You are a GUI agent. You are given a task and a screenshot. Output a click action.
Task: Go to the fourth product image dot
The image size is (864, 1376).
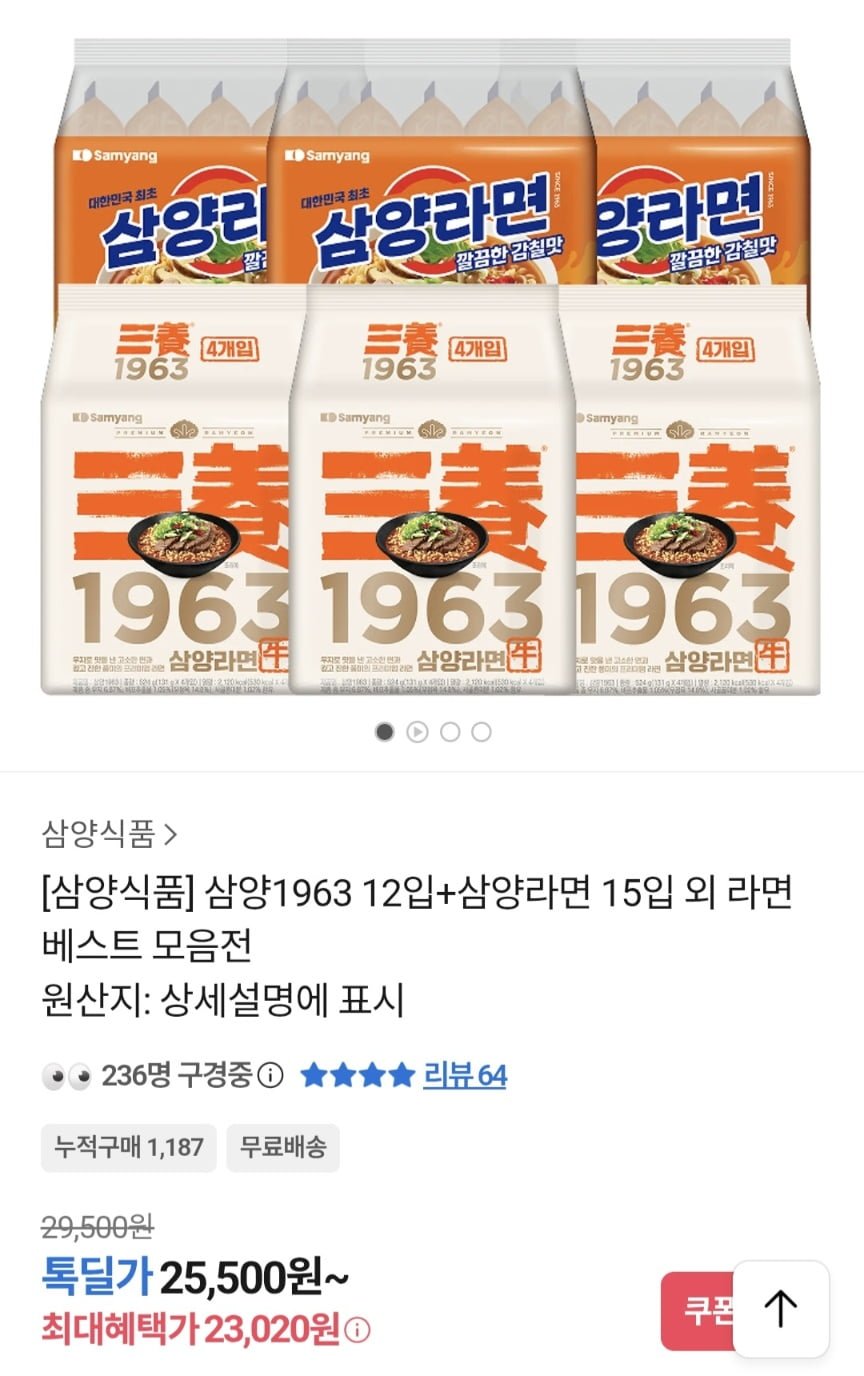click(481, 732)
